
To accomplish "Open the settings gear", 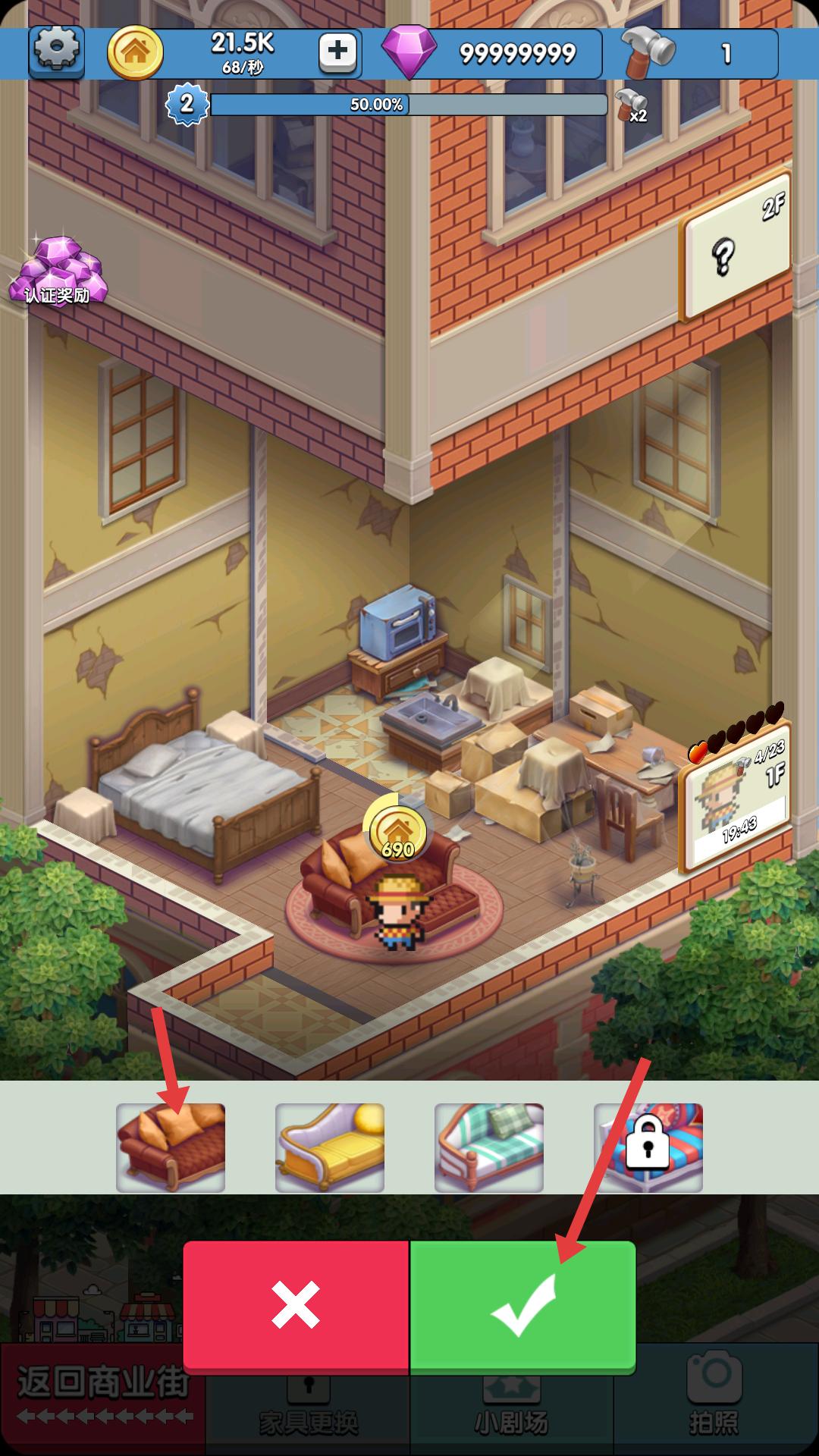I will [57, 51].
